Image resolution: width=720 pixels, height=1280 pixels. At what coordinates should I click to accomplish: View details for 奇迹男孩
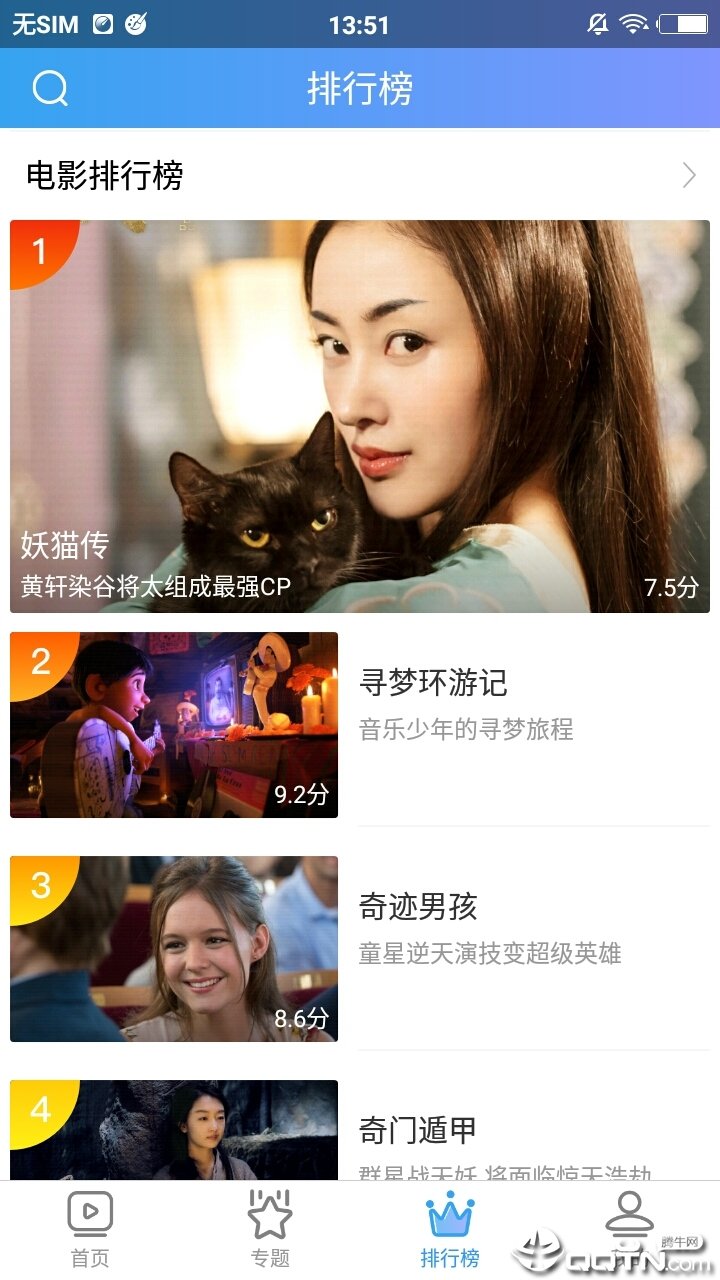pyautogui.click(x=418, y=908)
